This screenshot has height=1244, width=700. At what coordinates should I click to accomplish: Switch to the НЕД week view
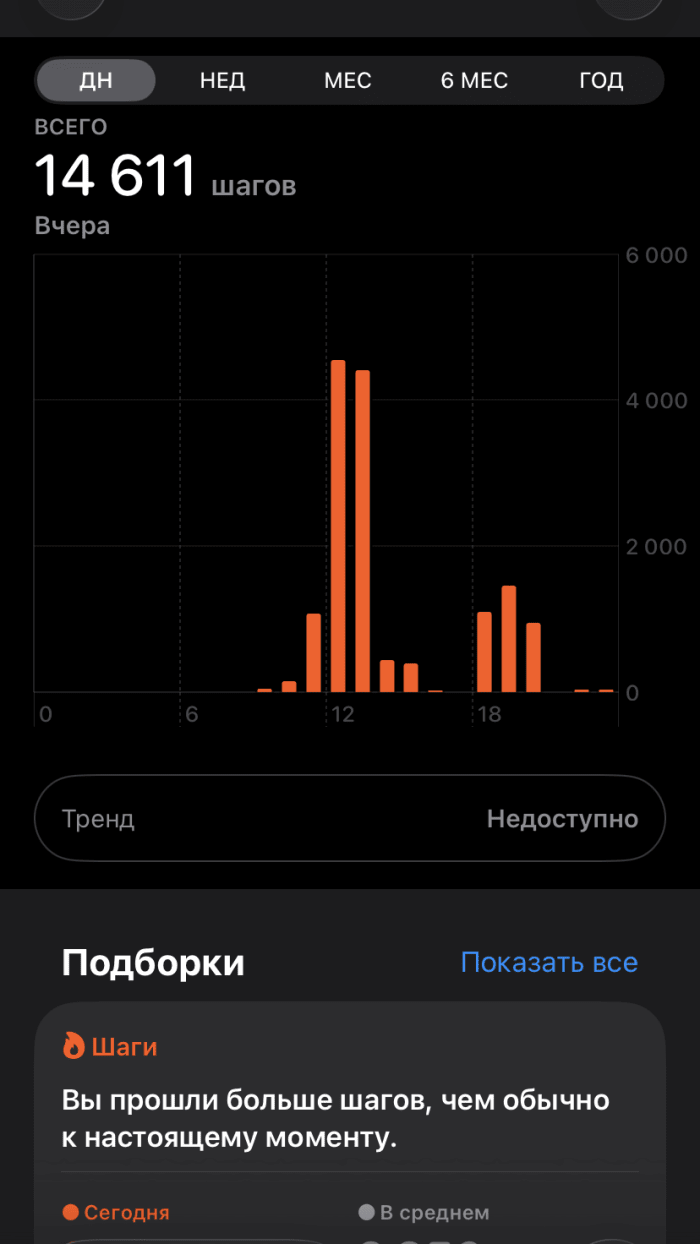coord(222,81)
